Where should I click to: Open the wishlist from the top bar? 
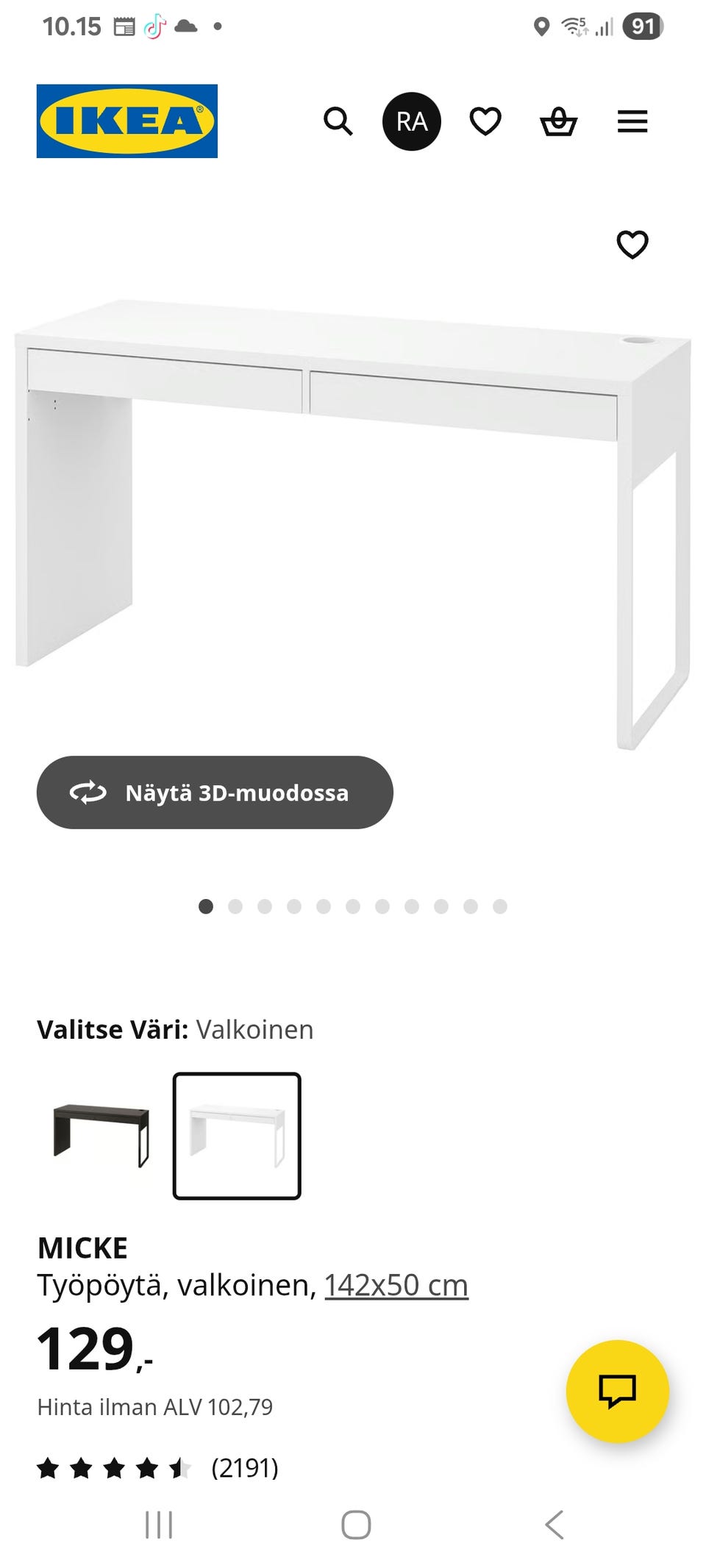click(x=485, y=121)
